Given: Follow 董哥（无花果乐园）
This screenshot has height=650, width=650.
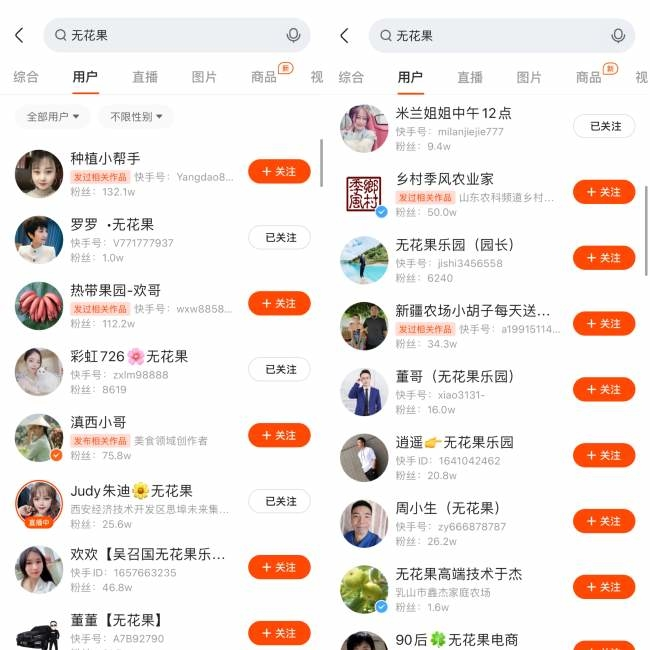Looking at the screenshot, I should click(604, 390).
